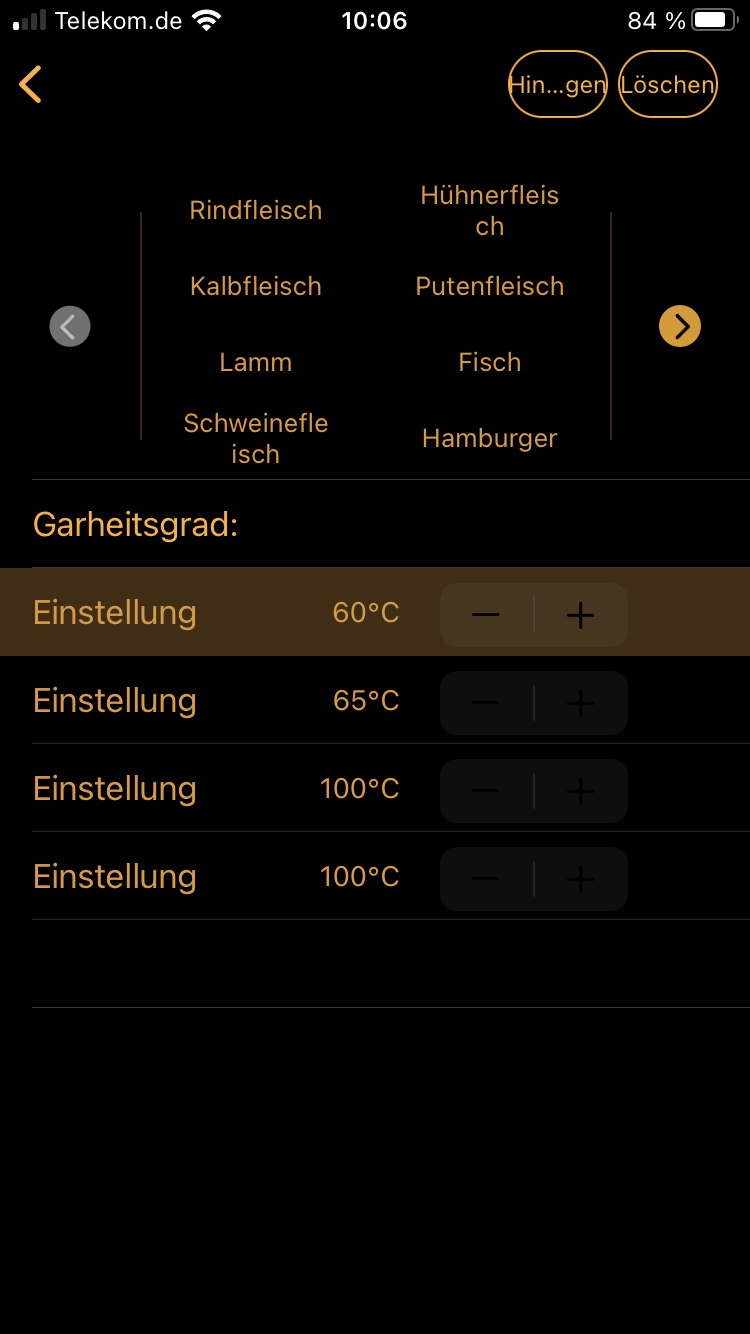Increase the 60°C setting temperature

pyautogui.click(x=581, y=614)
